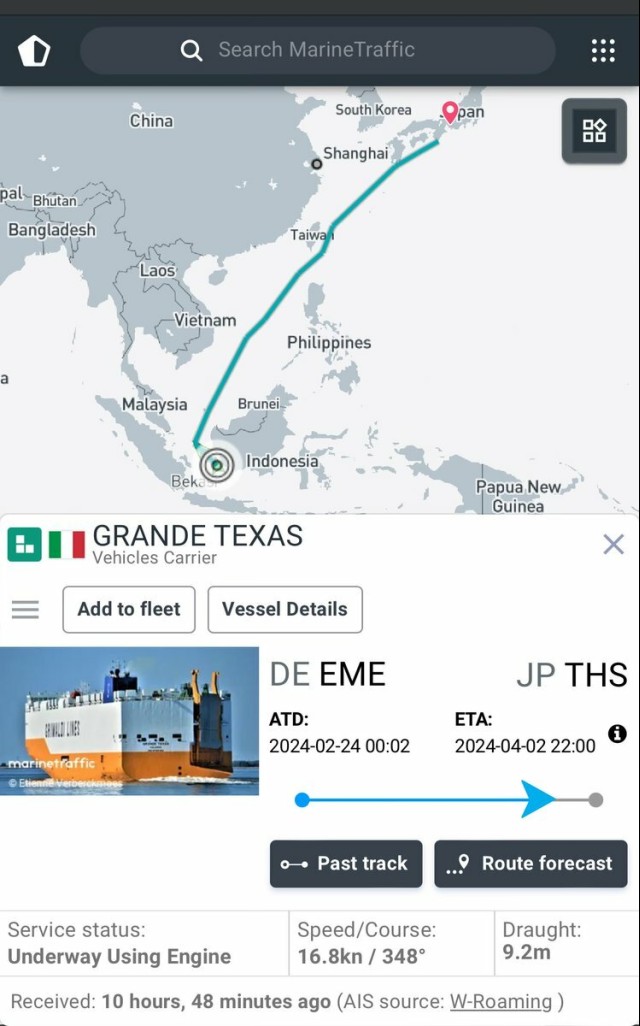
Task: View the GRANDE TEXAS ship photo
Action: (129, 721)
